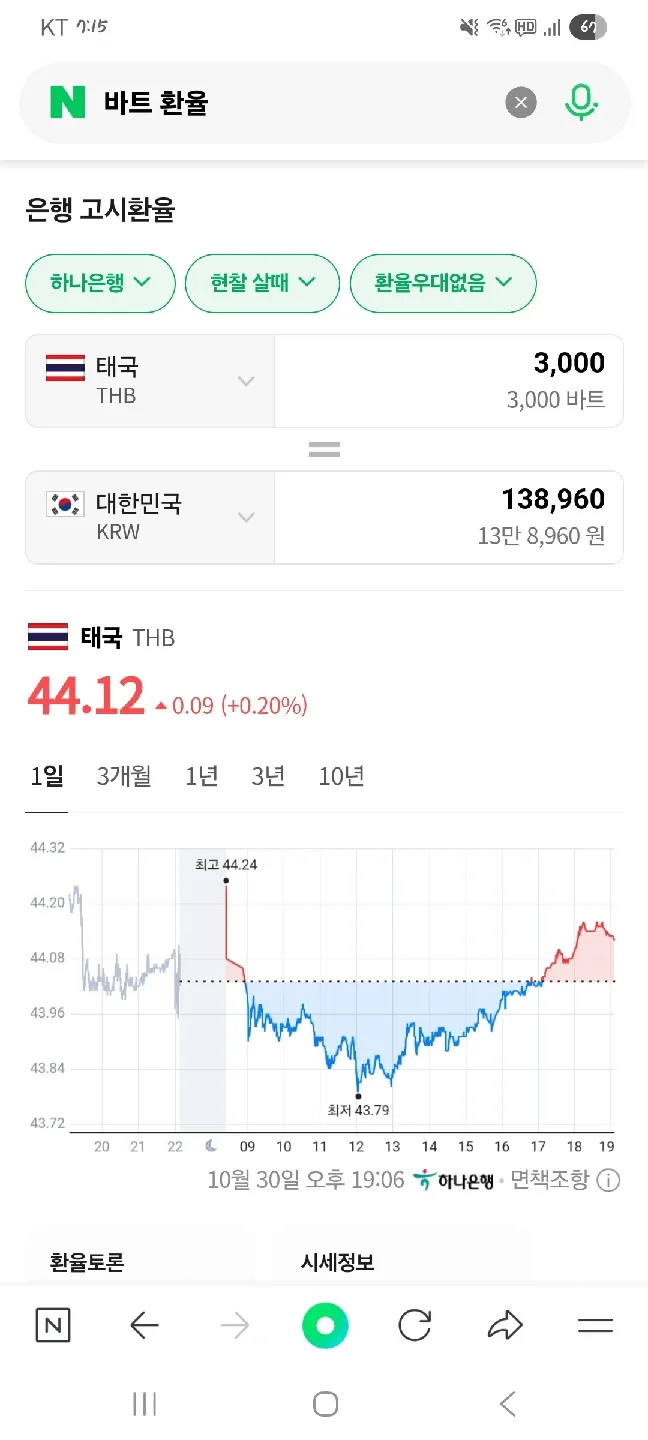Select the 3년 chart period
This screenshot has width=648, height=1440.
[268, 776]
